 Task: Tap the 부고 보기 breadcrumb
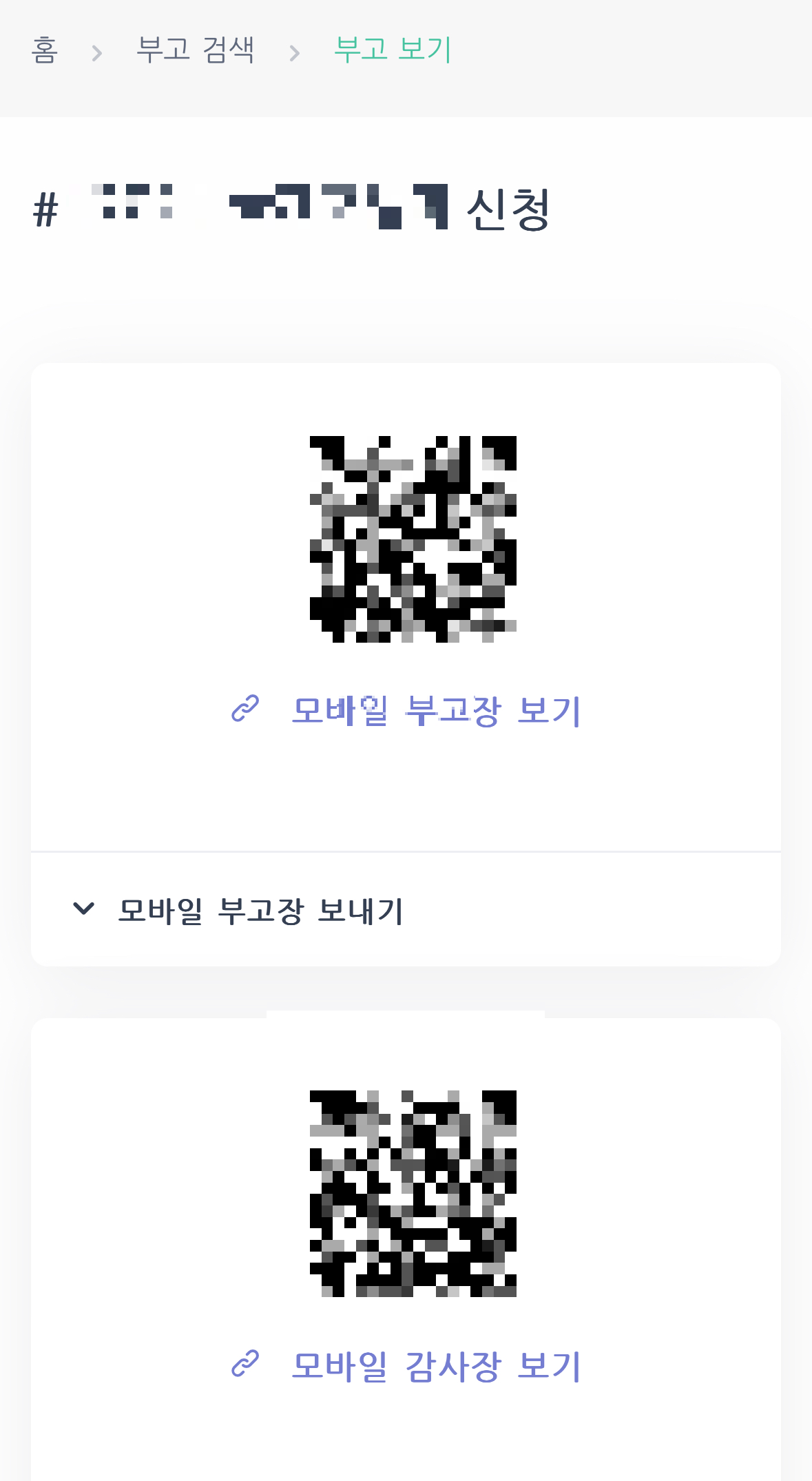click(x=393, y=50)
